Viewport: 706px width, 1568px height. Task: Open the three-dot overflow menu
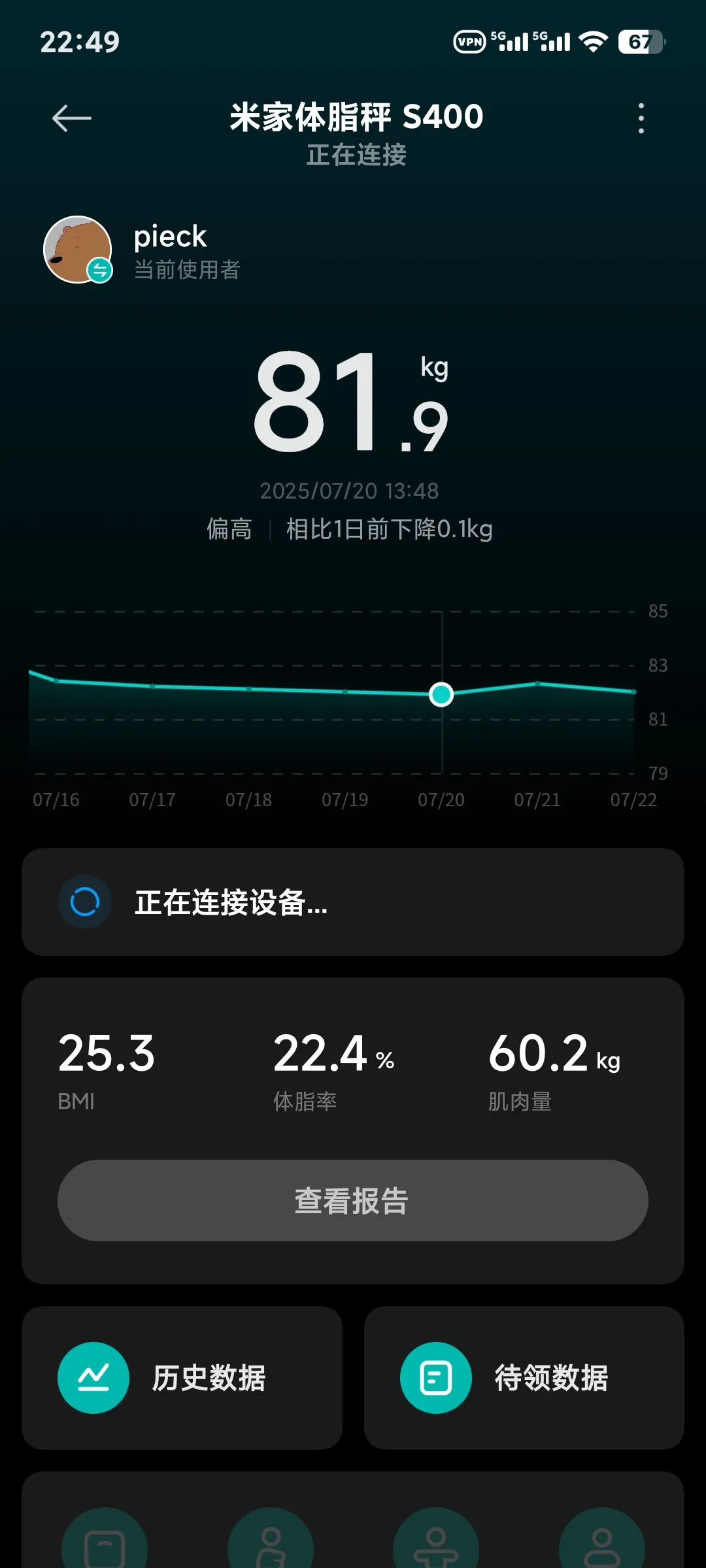pos(641,118)
